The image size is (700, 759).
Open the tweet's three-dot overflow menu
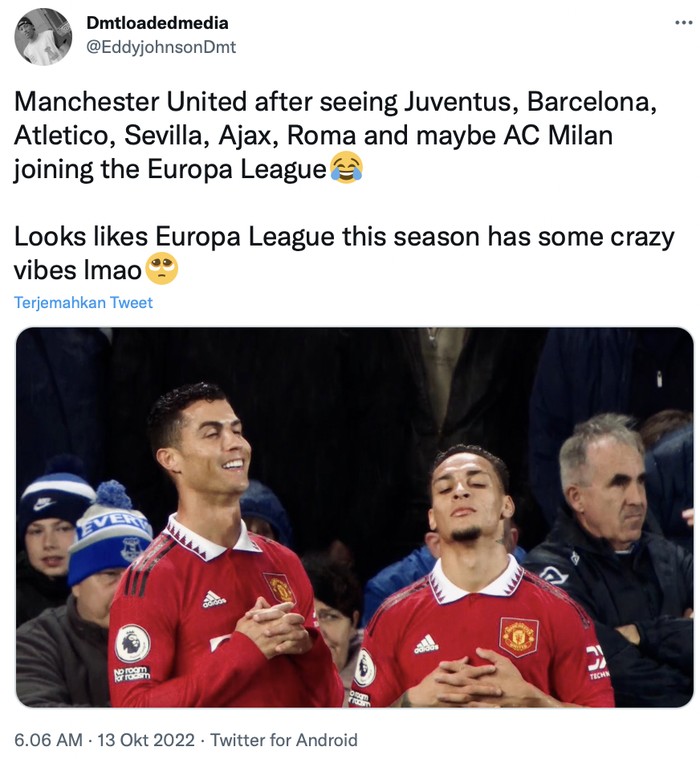coord(682,23)
